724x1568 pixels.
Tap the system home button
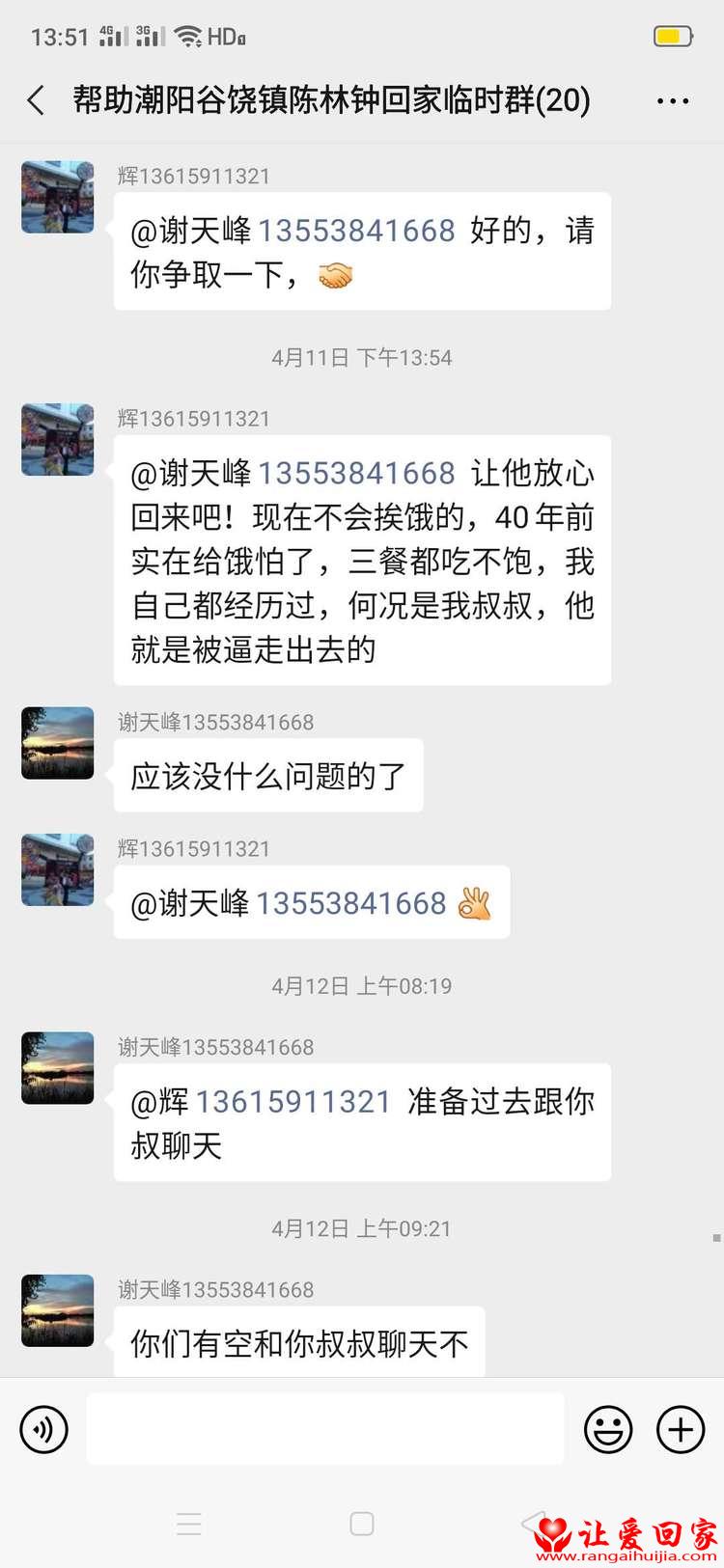coord(362,1524)
